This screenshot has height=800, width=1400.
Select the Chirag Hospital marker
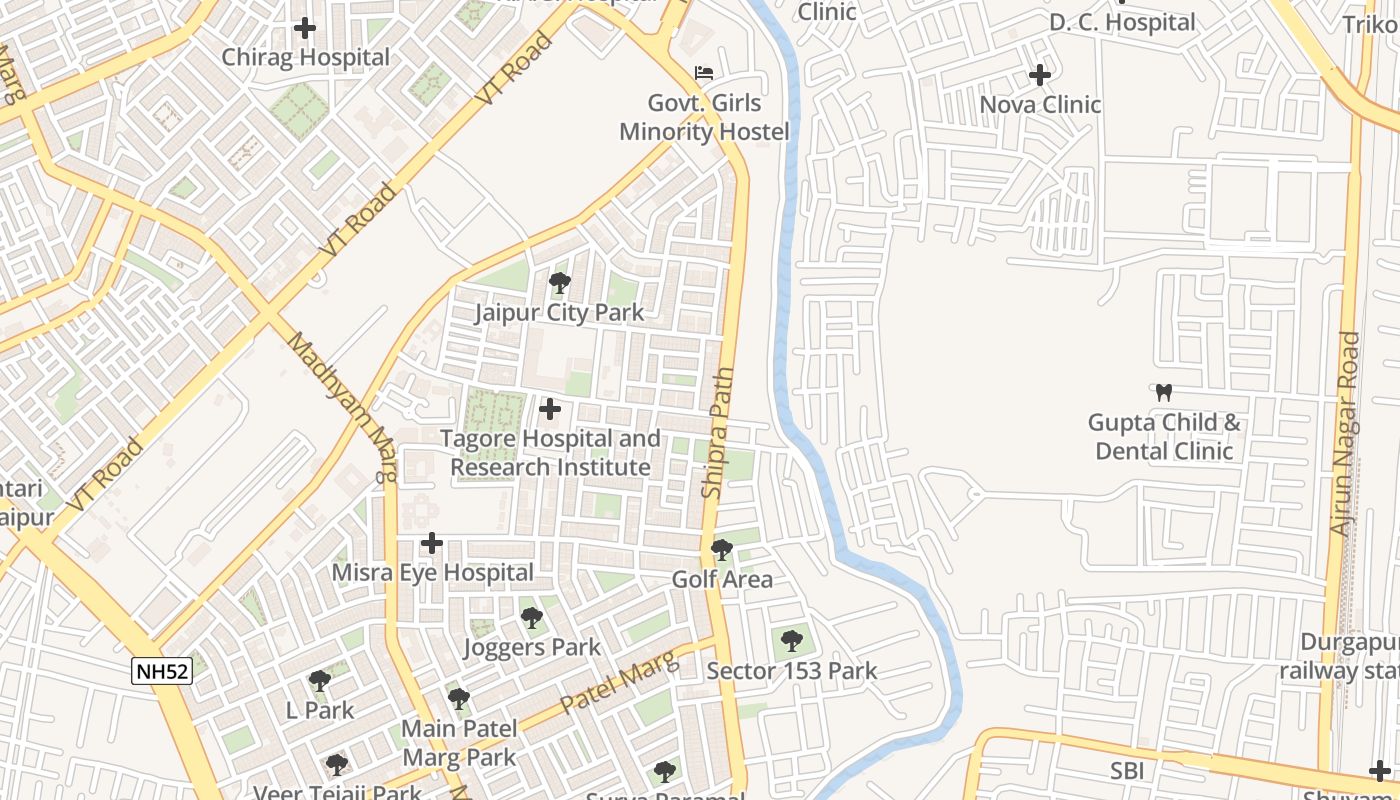(305, 29)
